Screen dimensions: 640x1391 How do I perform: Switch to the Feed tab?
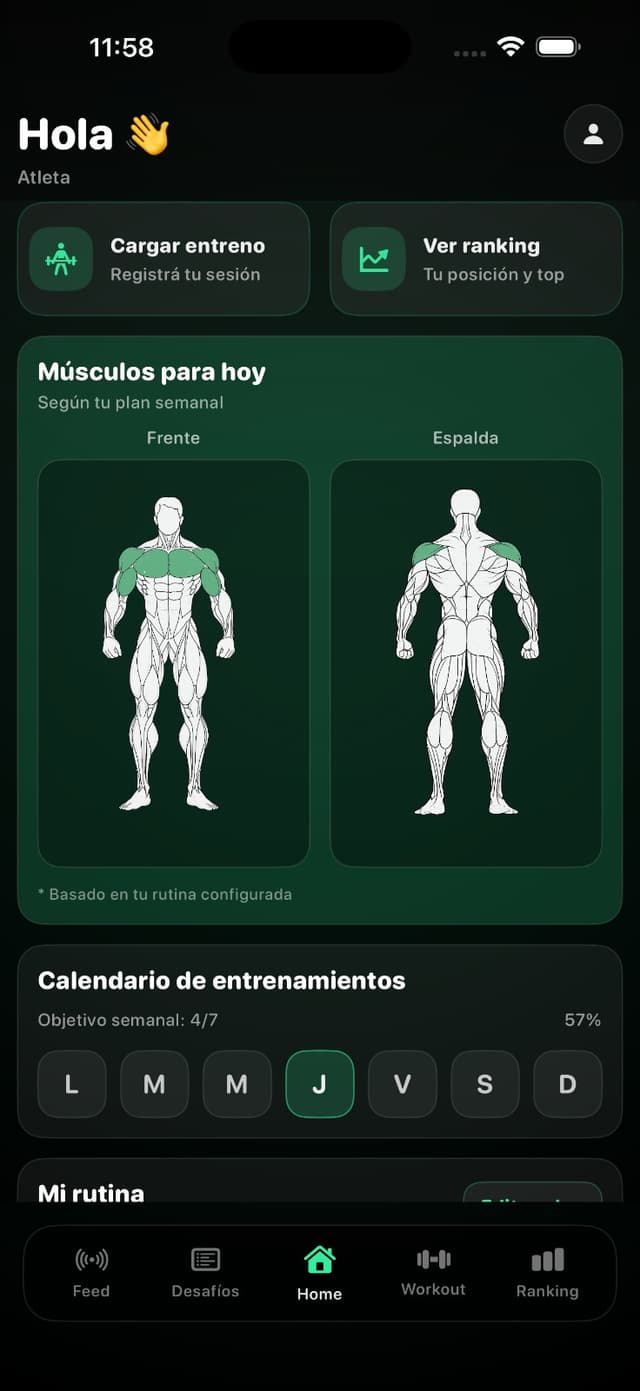tap(91, 1273)
